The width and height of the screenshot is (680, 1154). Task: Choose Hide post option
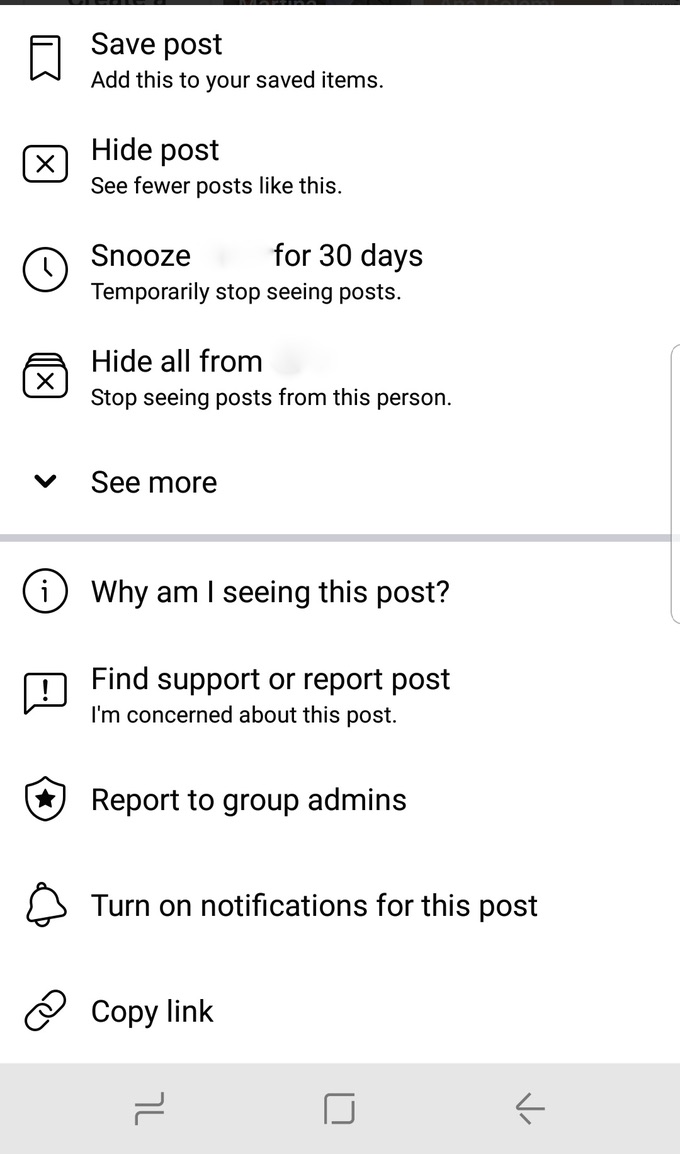pyautogui.click(x=155, y=165)
